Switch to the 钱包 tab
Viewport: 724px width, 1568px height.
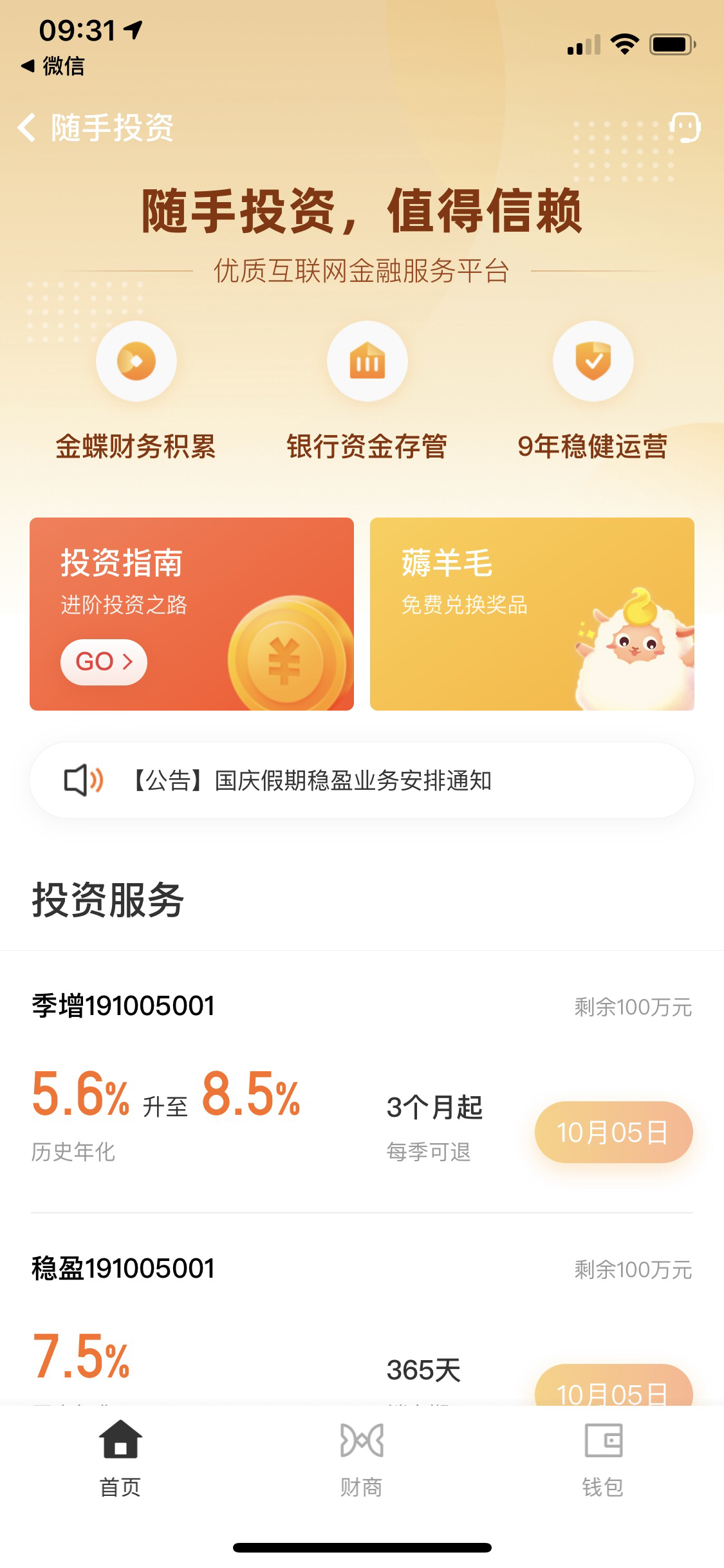603,1459
